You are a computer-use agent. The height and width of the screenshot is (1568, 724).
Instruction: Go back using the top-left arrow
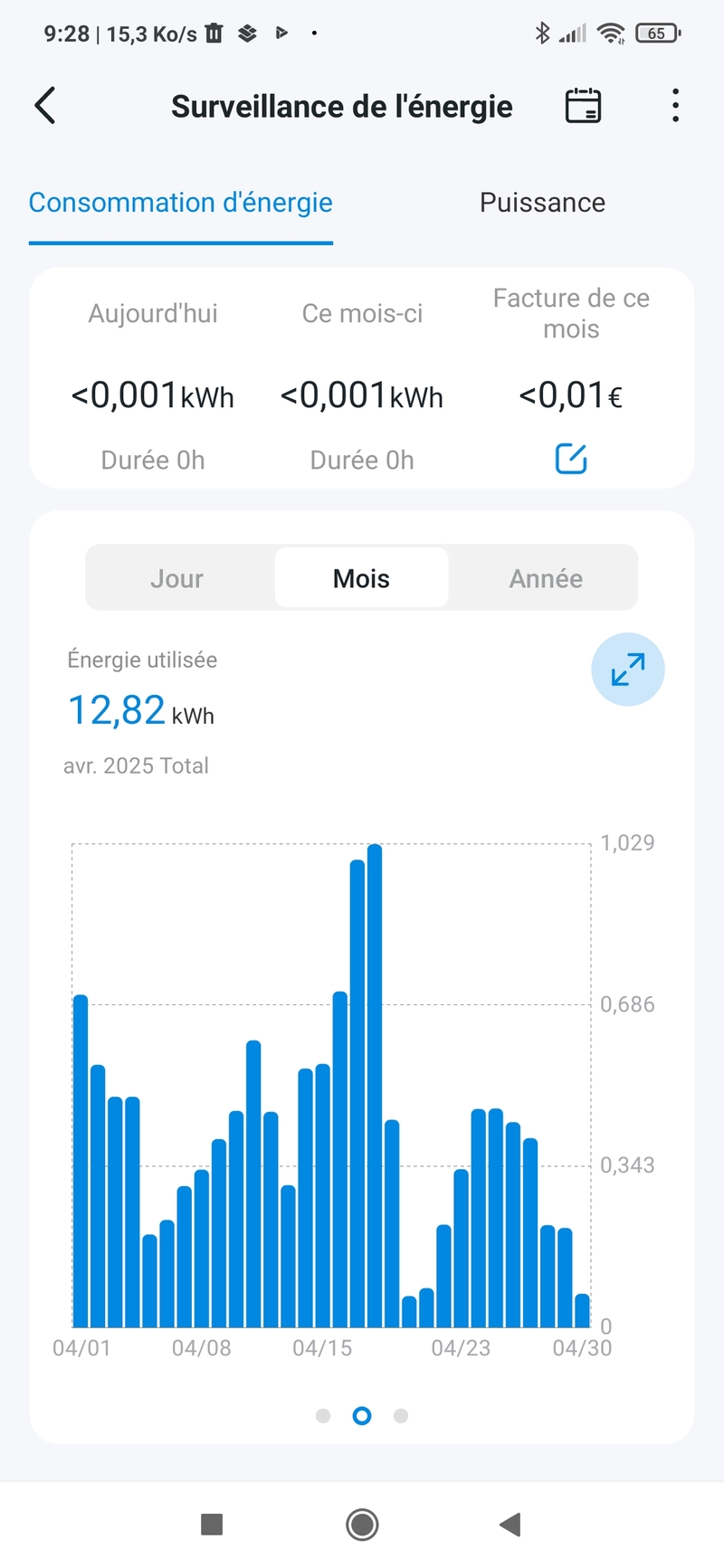[x=45, y=106]
